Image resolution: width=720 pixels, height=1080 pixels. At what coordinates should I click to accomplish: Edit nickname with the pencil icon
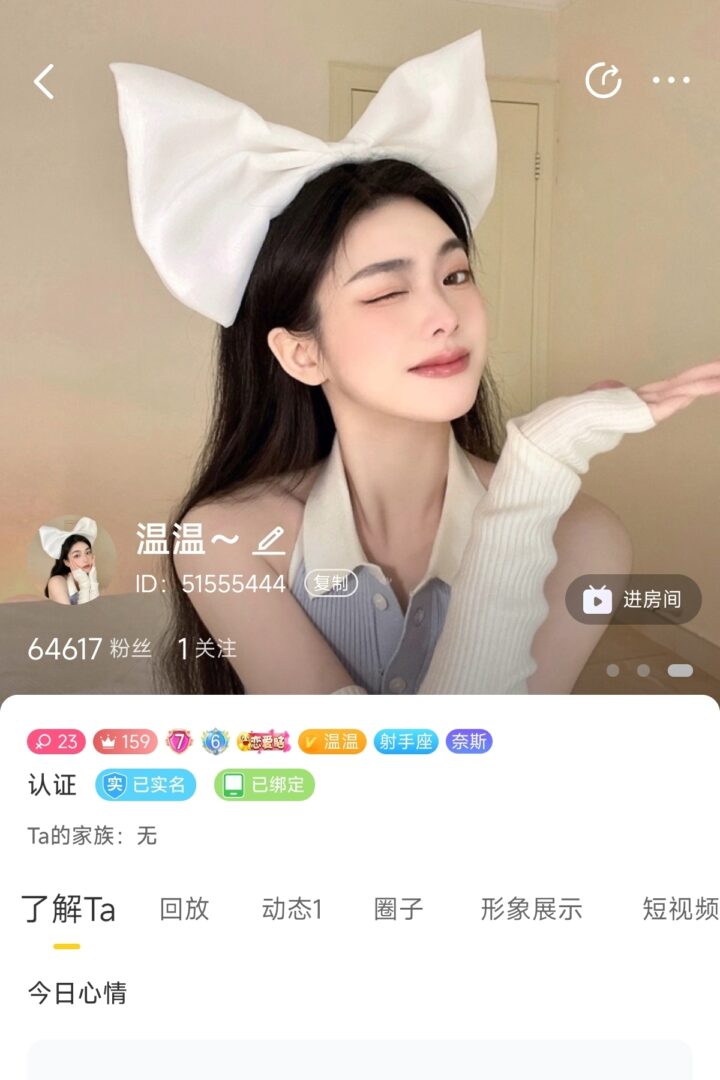point(269,541)
